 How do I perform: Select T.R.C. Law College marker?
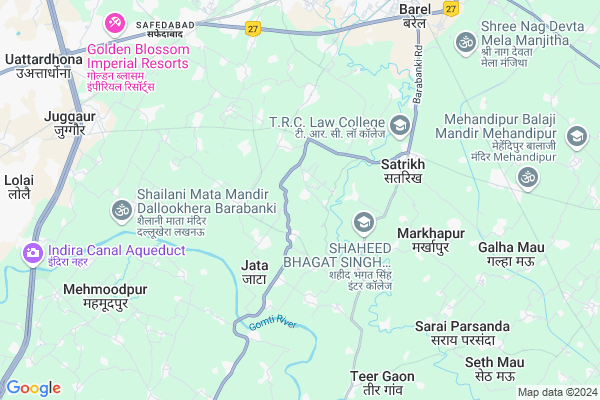point(400,124)
